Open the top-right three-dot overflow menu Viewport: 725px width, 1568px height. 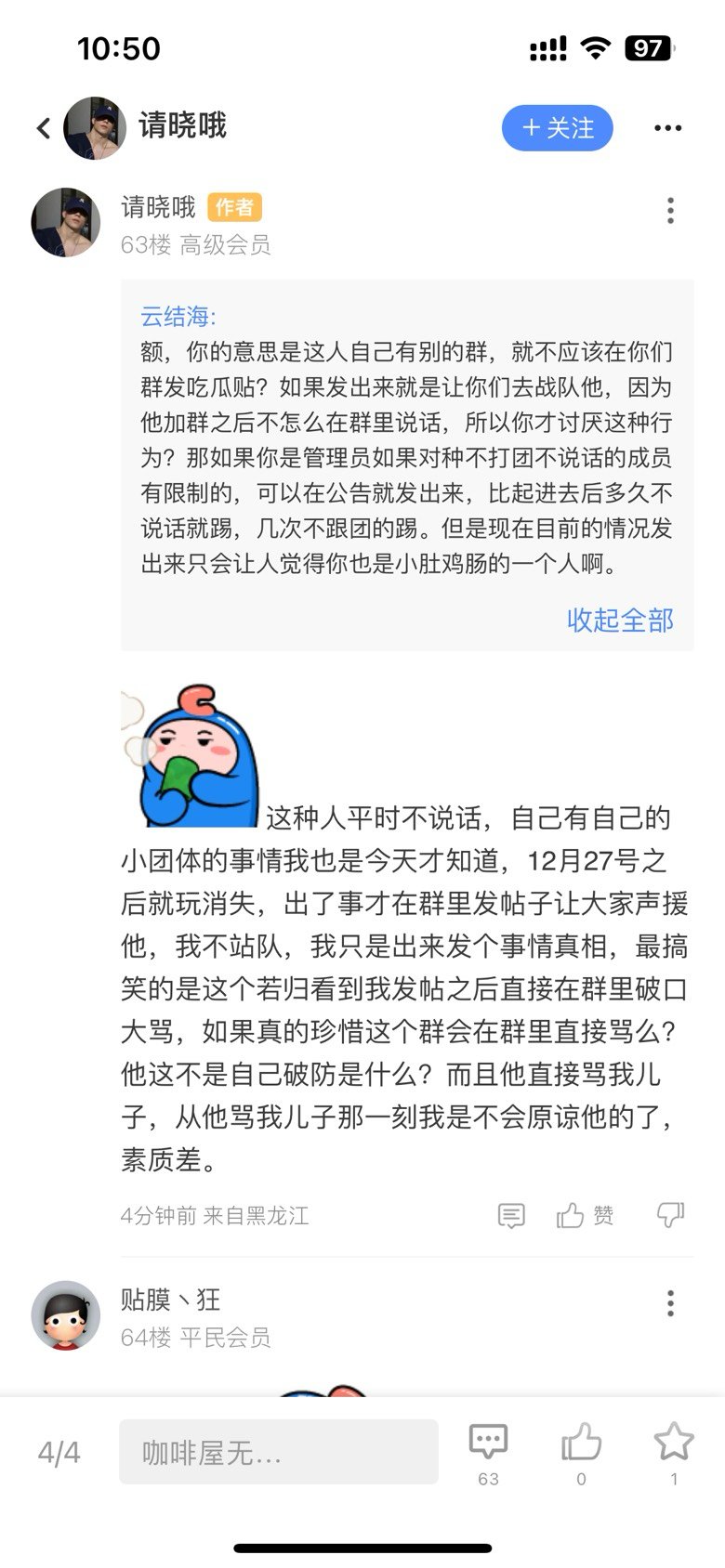coord(668,128)
